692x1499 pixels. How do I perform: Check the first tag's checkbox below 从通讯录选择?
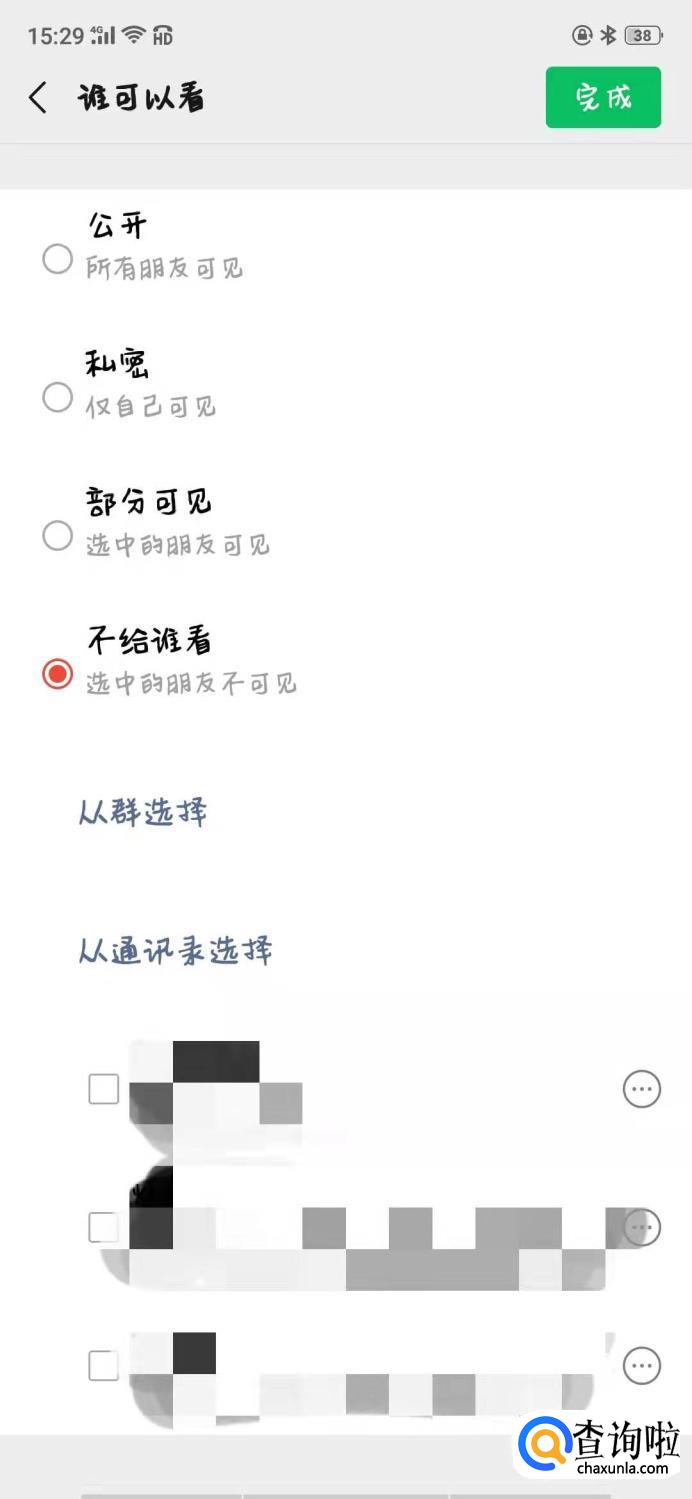[x=104, y=1089]
